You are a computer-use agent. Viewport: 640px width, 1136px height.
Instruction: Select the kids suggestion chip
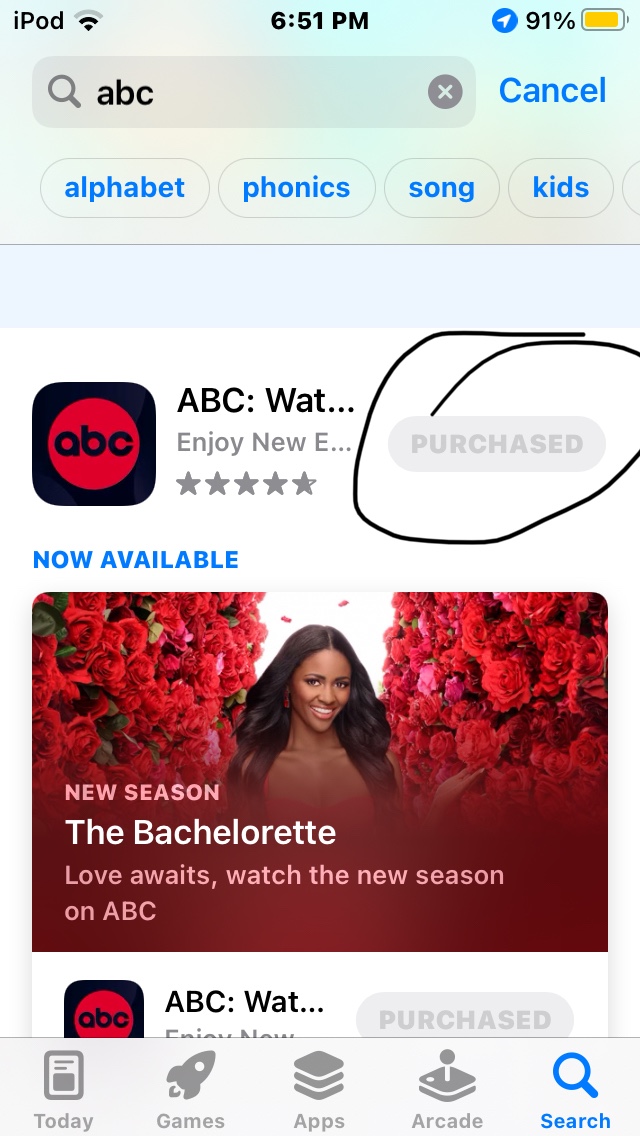[560, 188]
